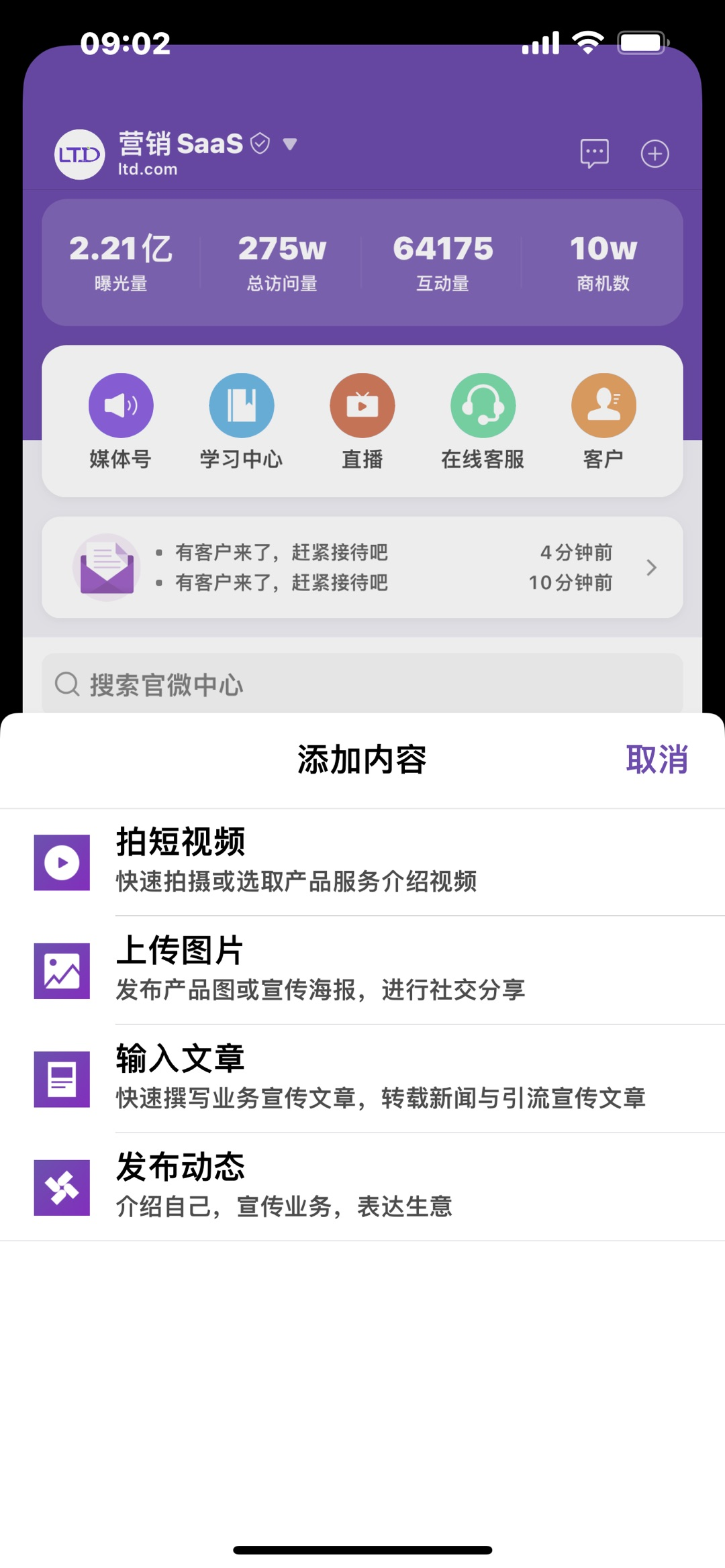Screen dimensions: 725x1568
Task: Expand the 营销 SaaS account dropdown
Action: click(x=289, y=144)
